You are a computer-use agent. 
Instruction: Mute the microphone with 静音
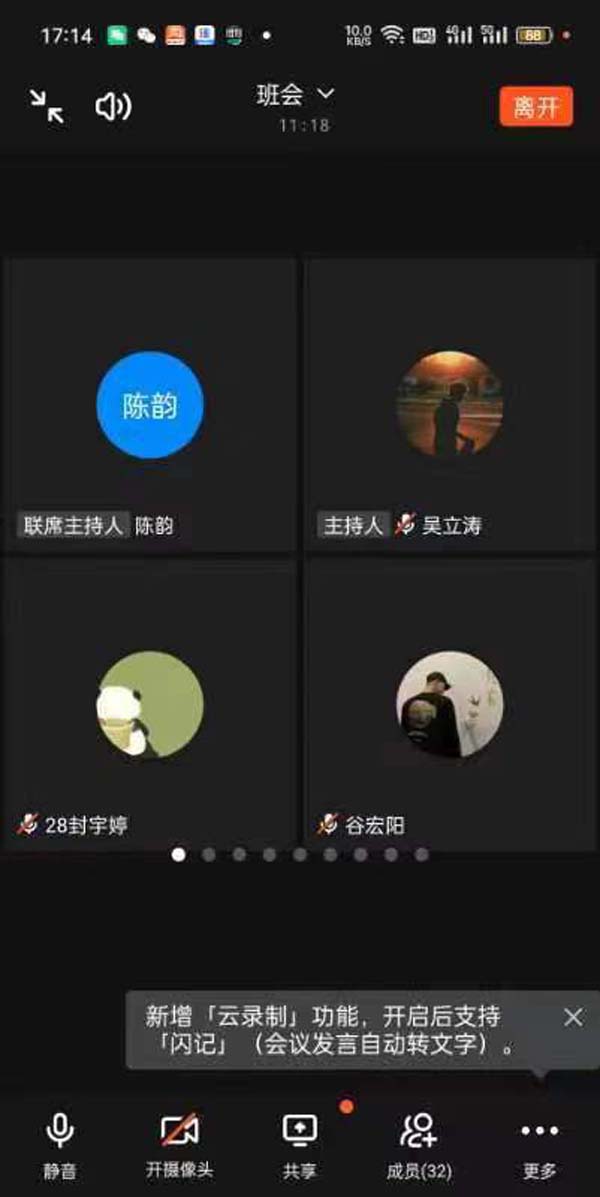[x=60, y=1145]
